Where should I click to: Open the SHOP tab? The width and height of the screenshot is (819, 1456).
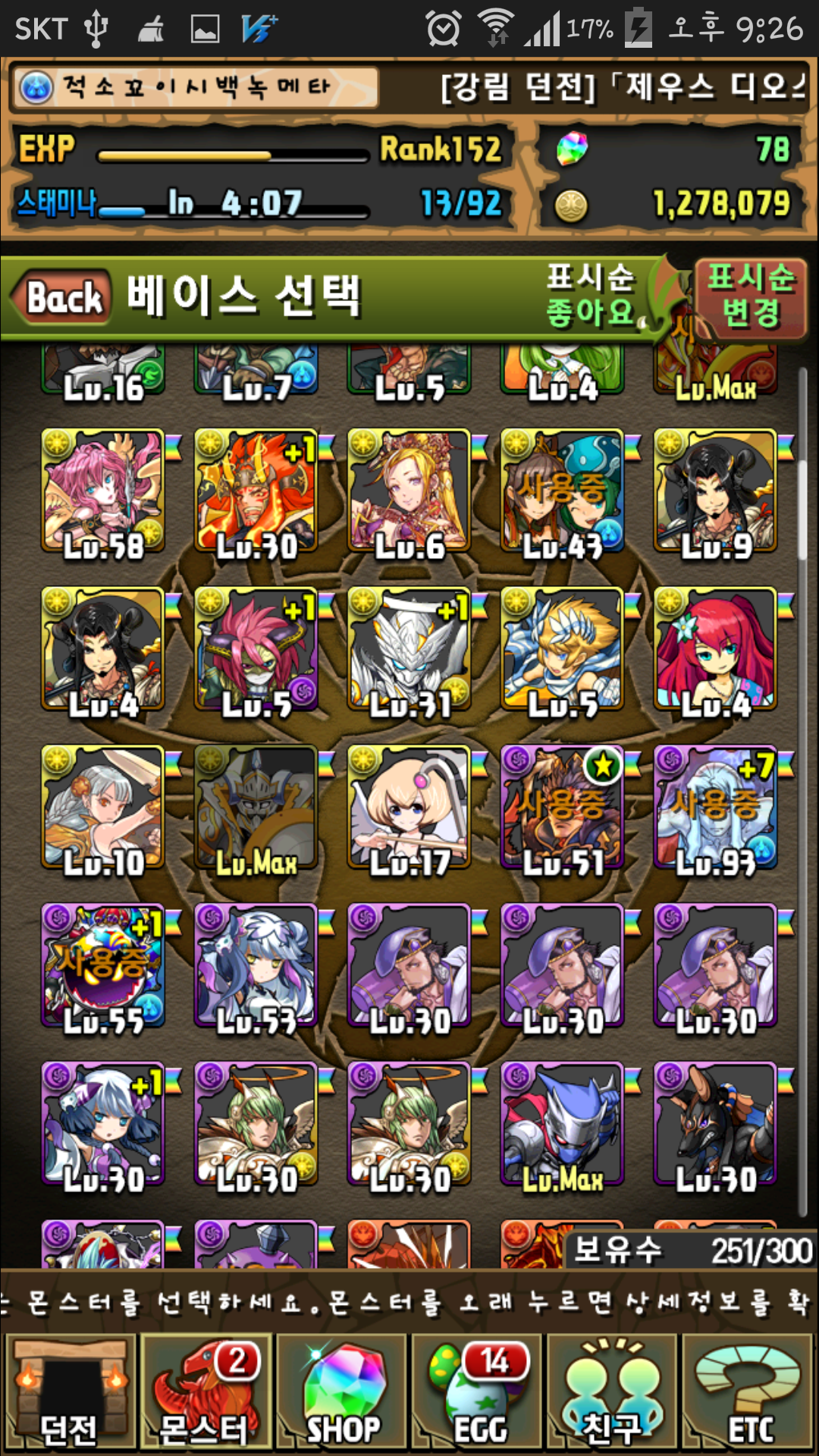tap(343, 1392)
